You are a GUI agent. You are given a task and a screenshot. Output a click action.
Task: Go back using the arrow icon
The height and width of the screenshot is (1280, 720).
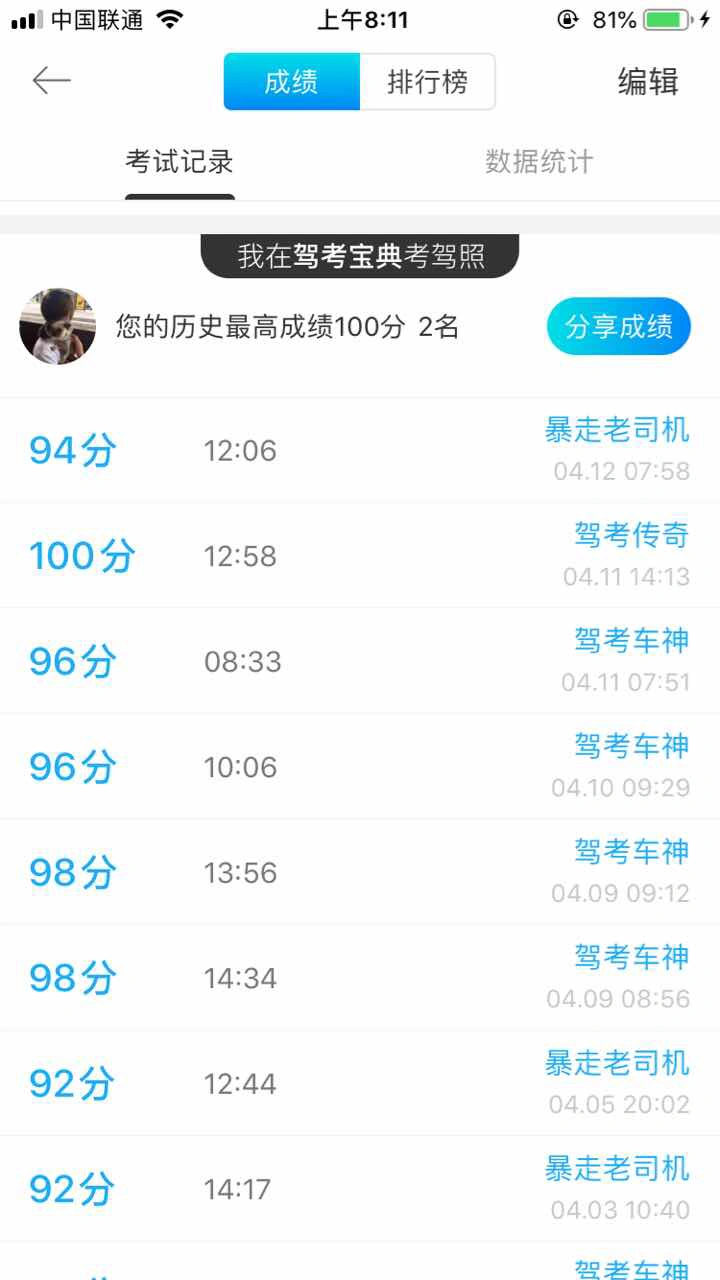click(x=51, y=81)
